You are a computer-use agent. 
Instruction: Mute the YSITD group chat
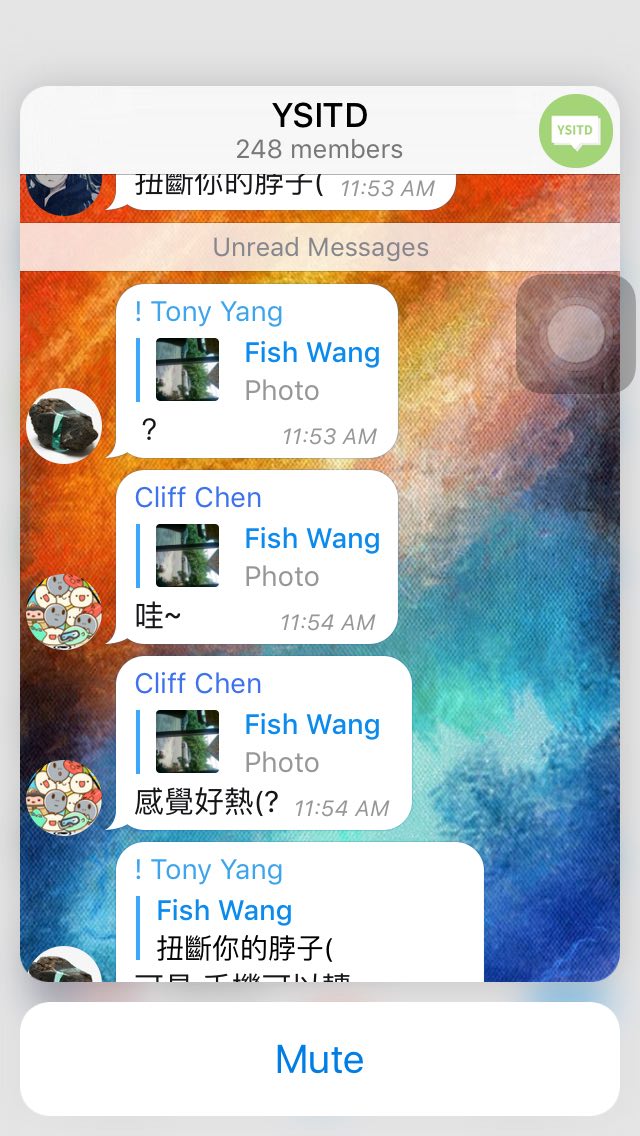click(x=320, y=1059)
